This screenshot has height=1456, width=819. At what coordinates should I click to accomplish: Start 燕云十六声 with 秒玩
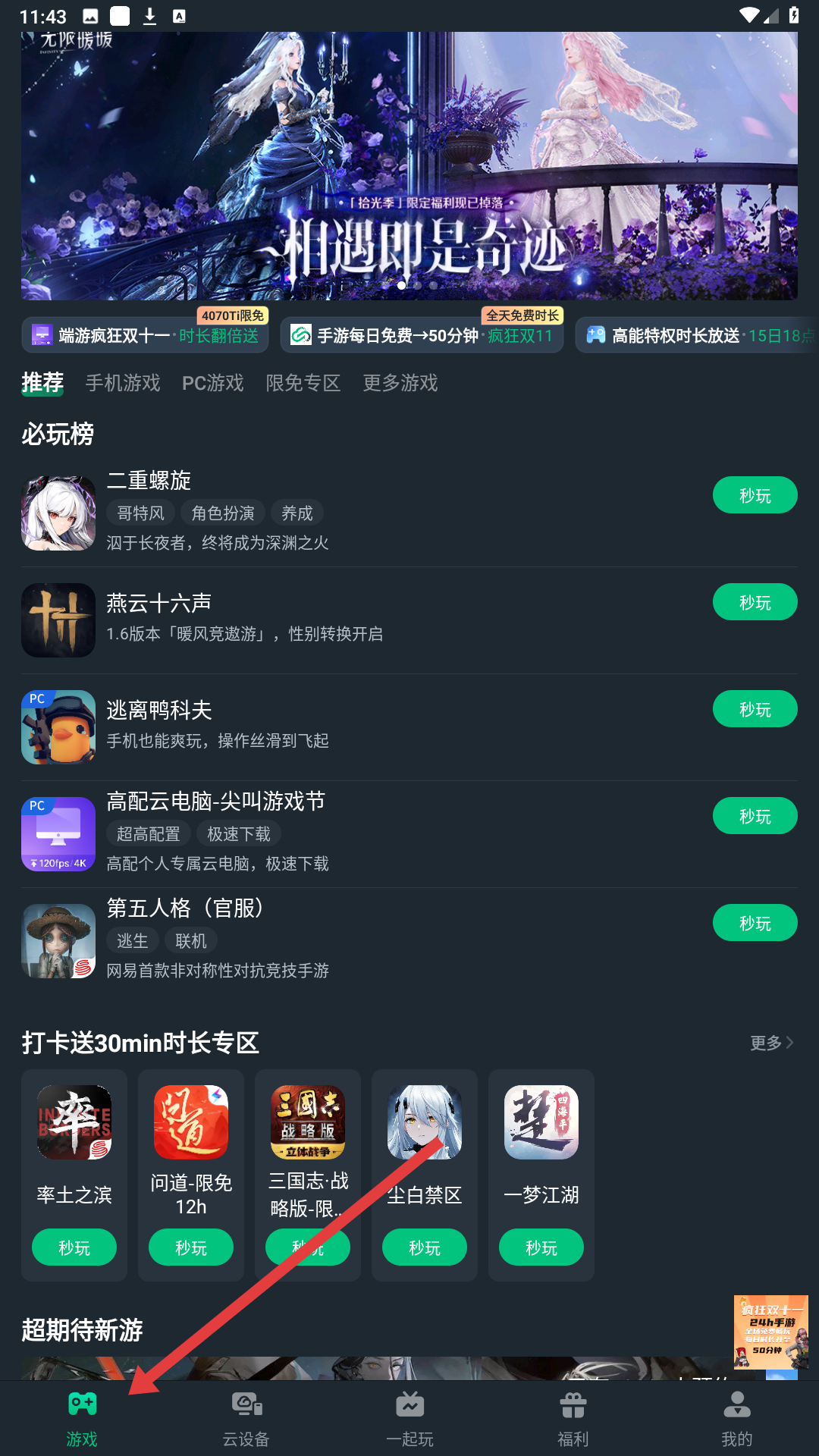tap(755, 602)
